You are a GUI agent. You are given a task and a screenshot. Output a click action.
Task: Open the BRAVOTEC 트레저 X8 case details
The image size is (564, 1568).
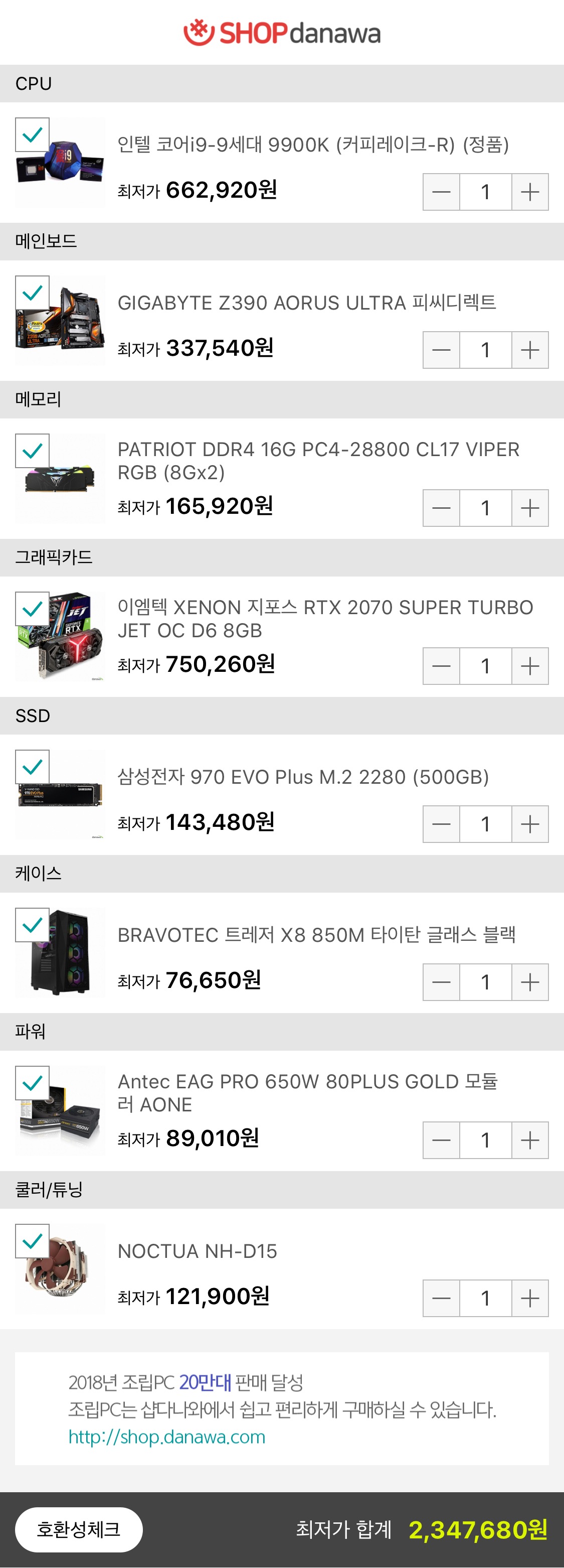[316, 935]
